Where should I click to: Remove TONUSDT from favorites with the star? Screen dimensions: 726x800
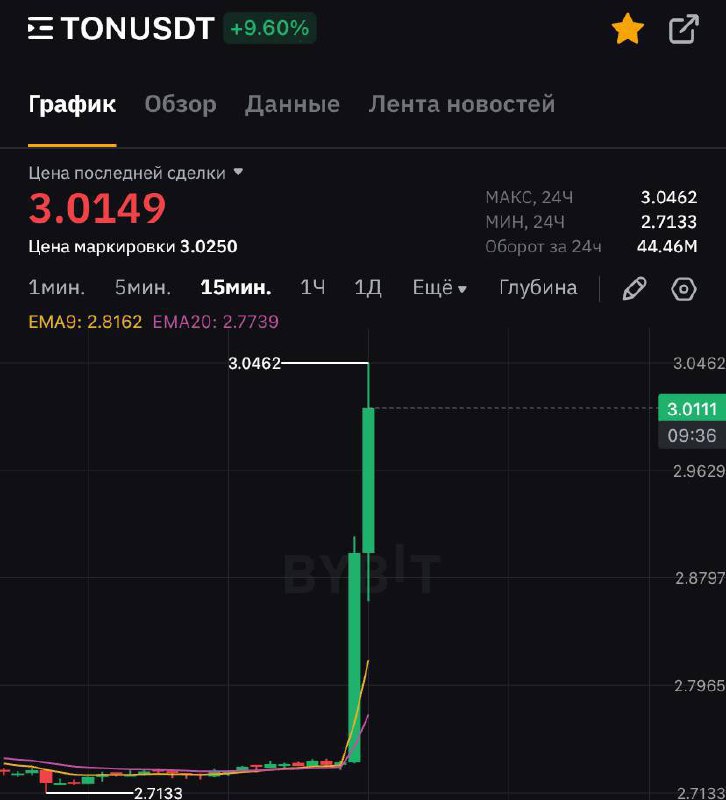[x=628, y=30]
